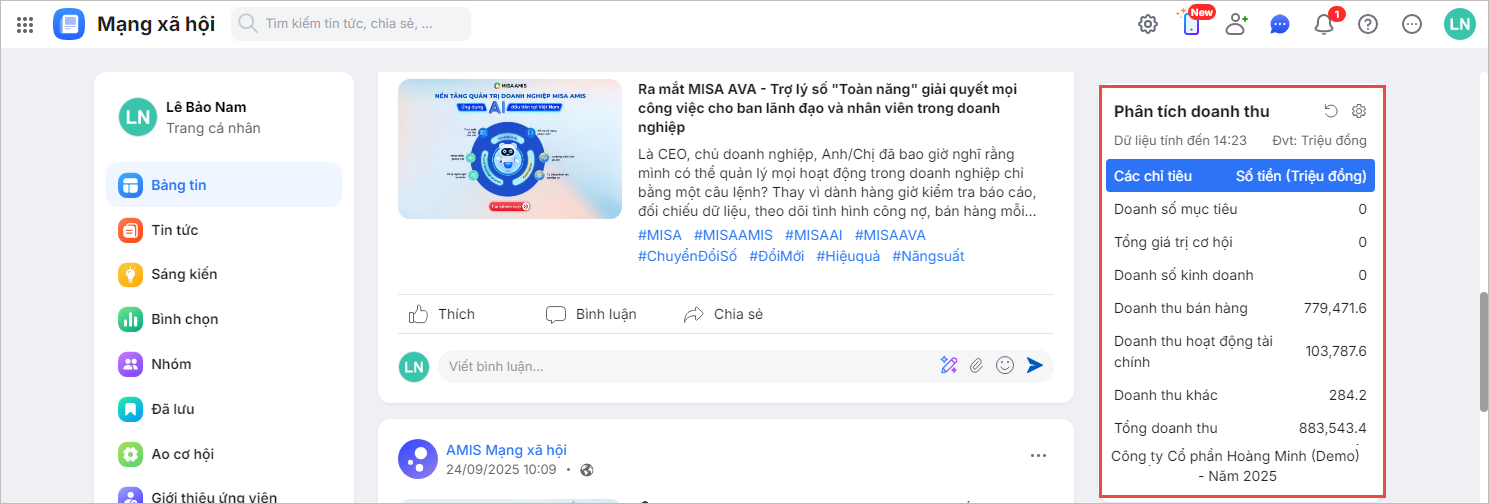Open the help question mark icon
The height and width of the screenshot is (504, 1489).
point(1368,25)
